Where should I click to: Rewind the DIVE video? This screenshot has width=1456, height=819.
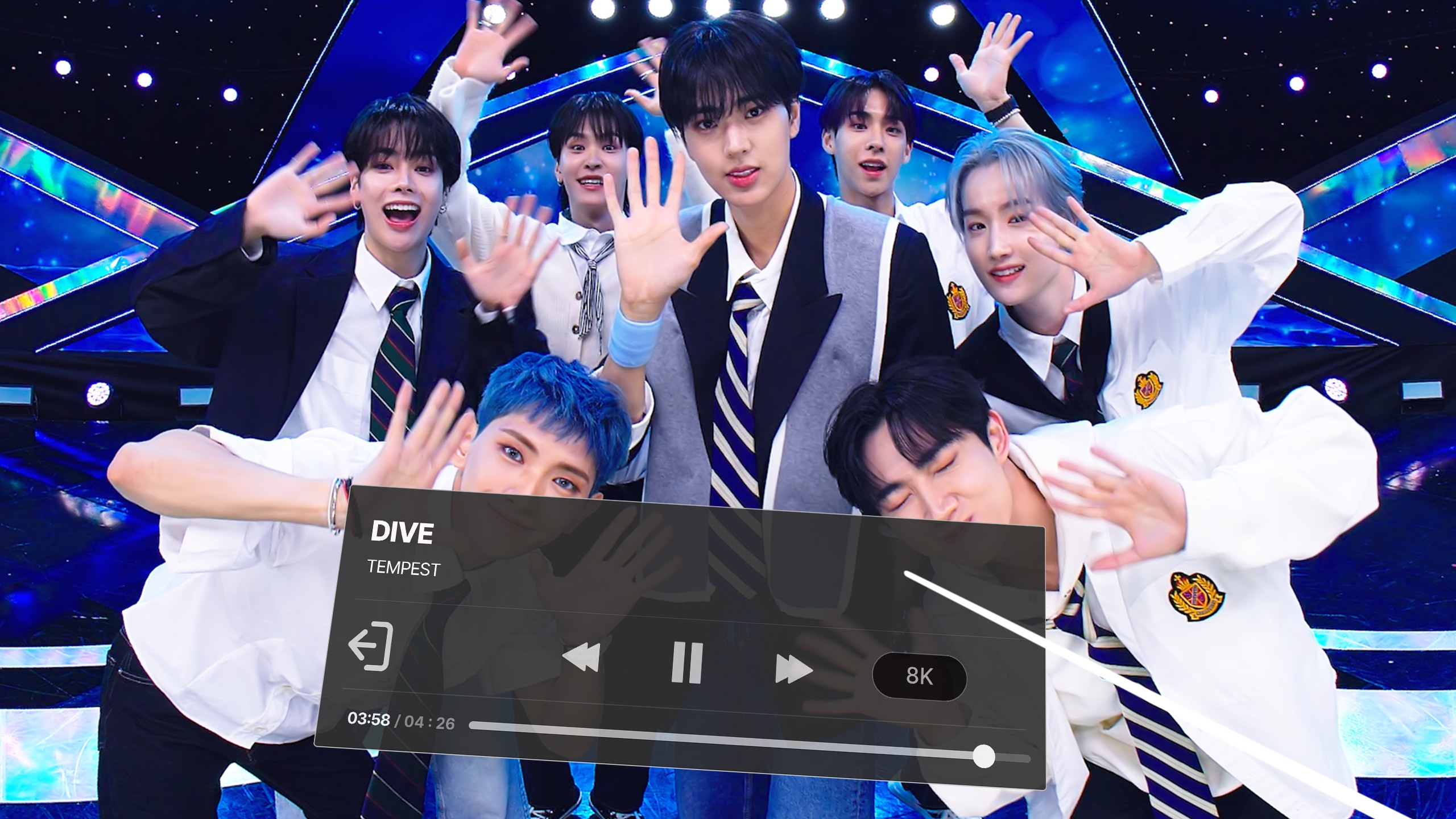tap(581, 659)
